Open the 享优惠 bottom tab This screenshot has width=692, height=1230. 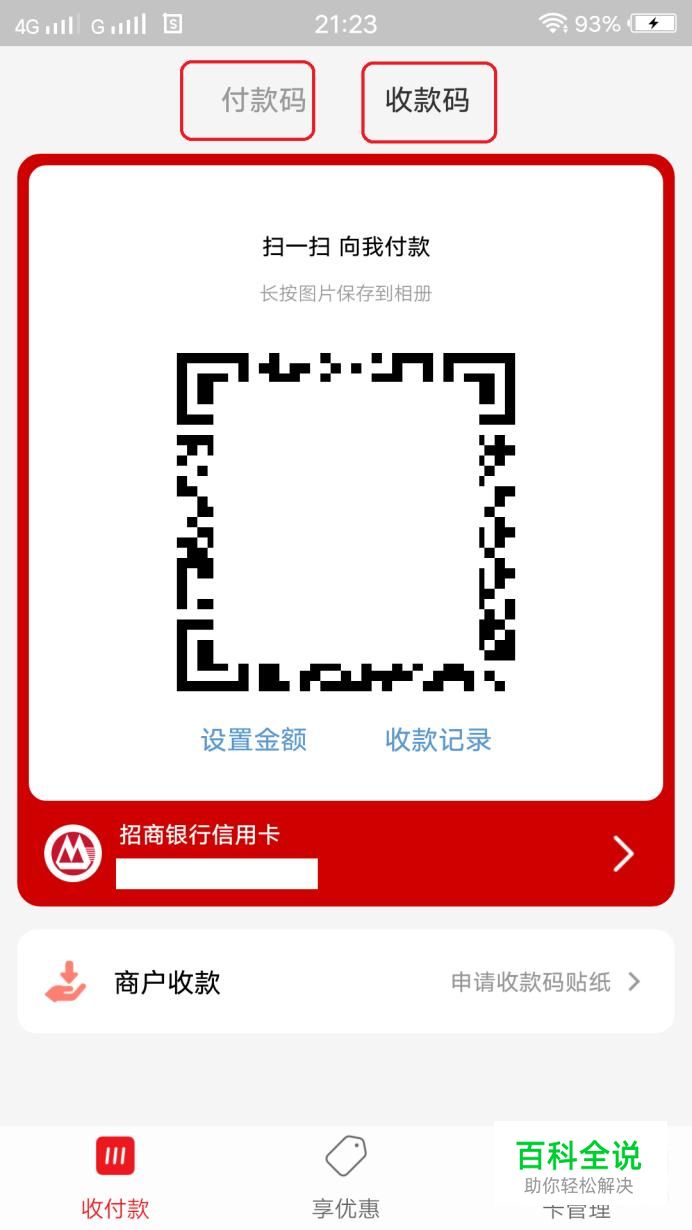(346, 1180)
